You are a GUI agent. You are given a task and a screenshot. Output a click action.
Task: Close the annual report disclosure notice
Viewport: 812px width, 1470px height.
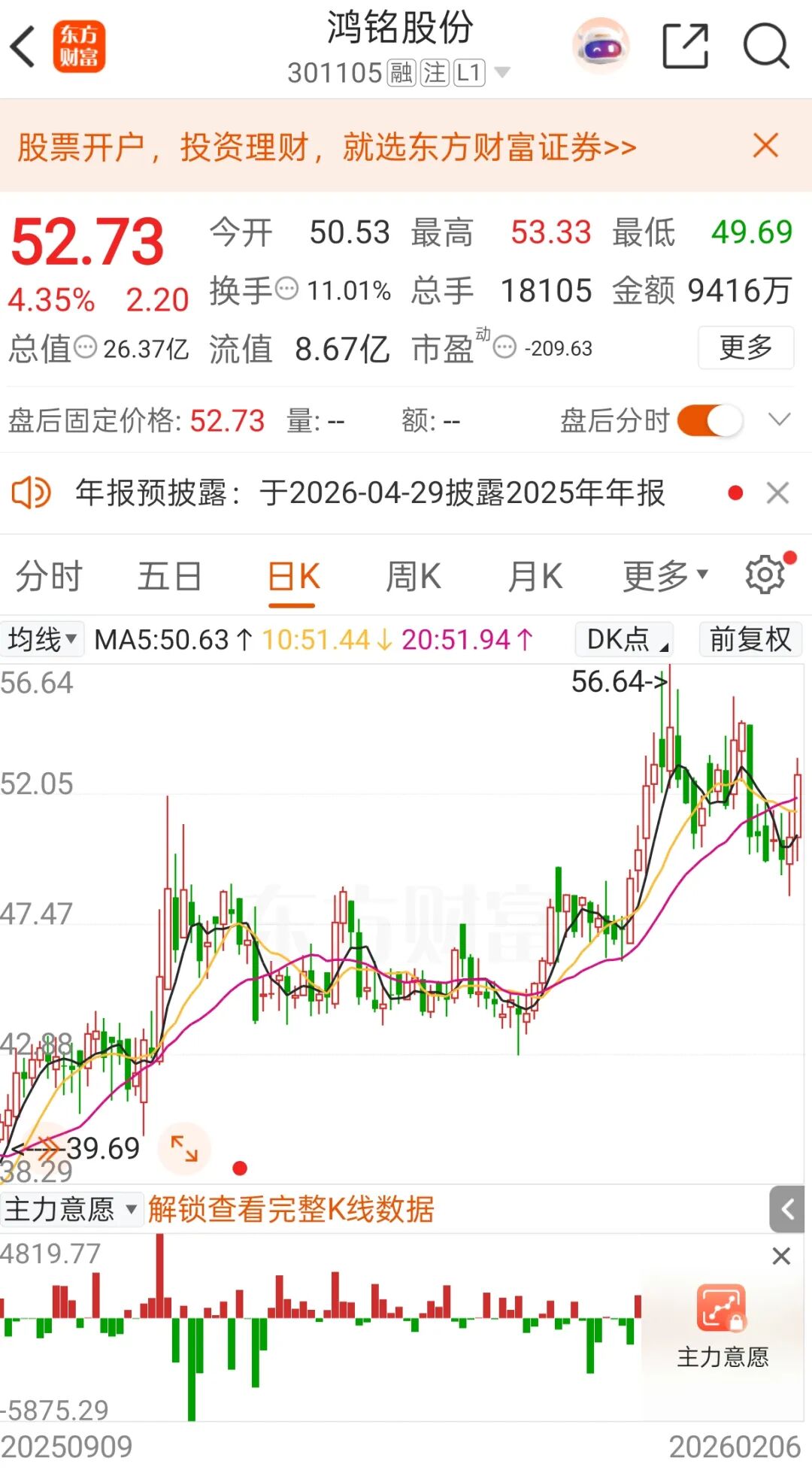tap(777, 493)
